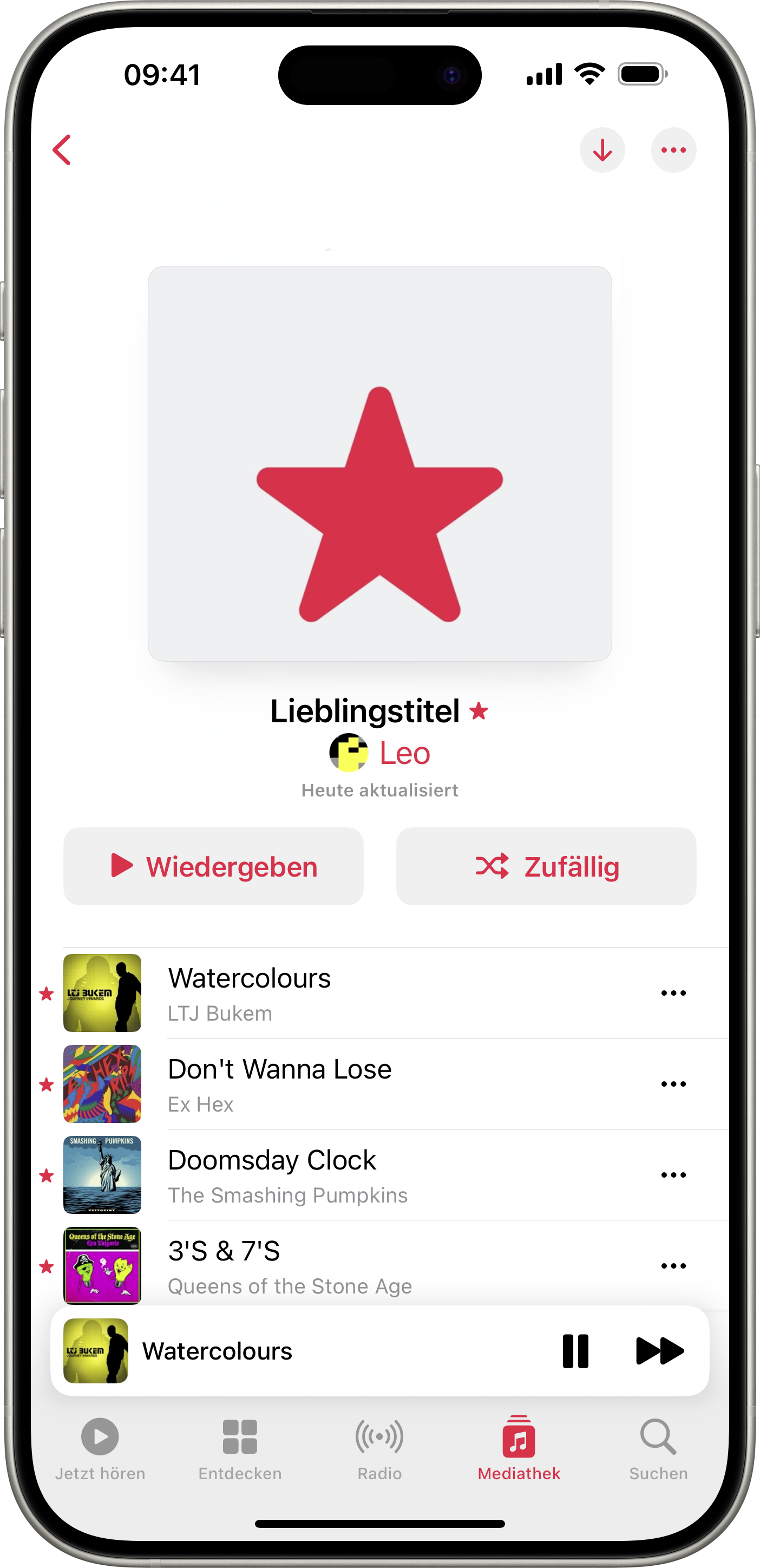Open more options for Doomsday Clock
Image resolution: width=760 pixels, height=1568 pixels.
(673, 1175)
